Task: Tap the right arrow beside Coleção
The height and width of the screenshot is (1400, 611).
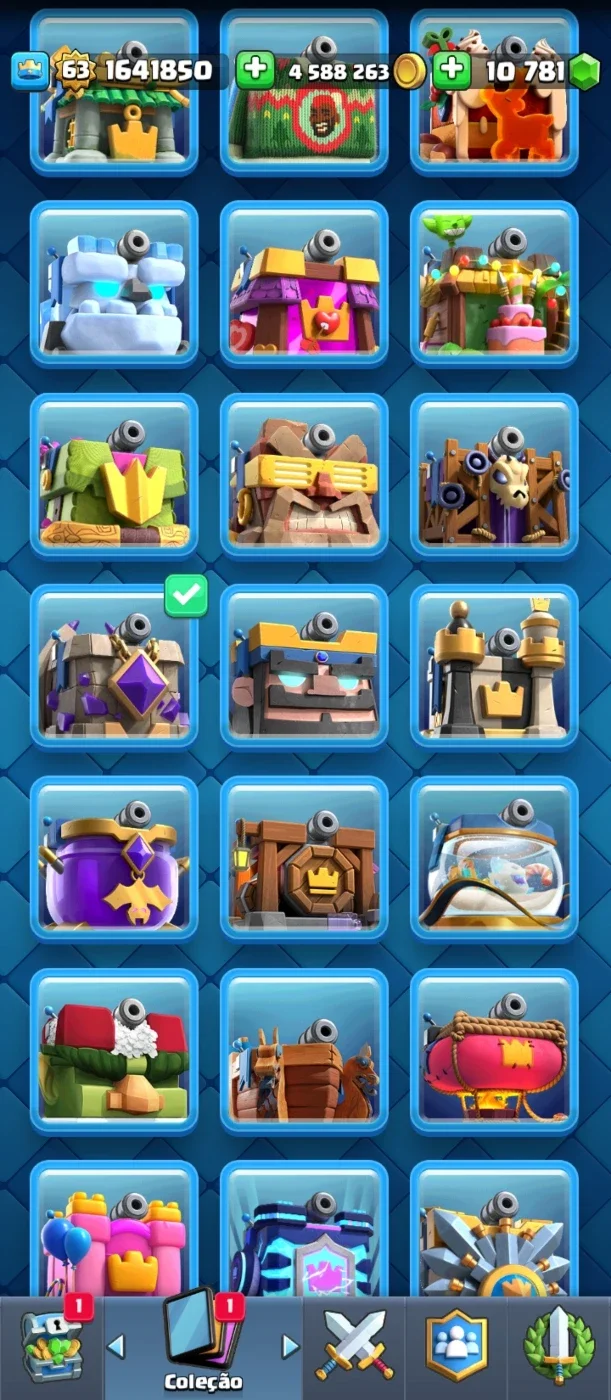Action: (290, 1346)
